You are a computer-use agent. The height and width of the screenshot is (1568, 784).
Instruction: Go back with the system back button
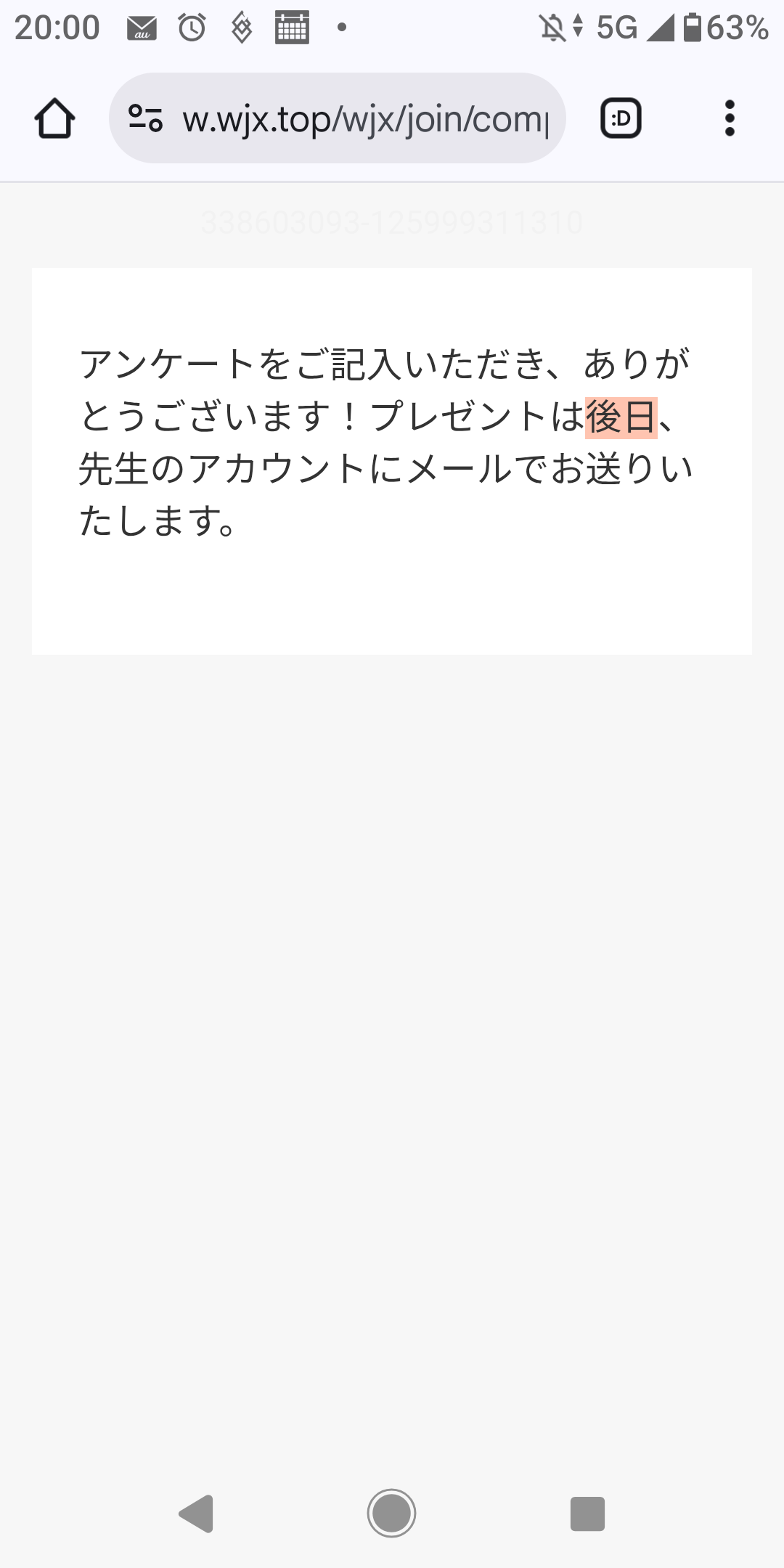pyautogui.click(x=196, y=1514)
